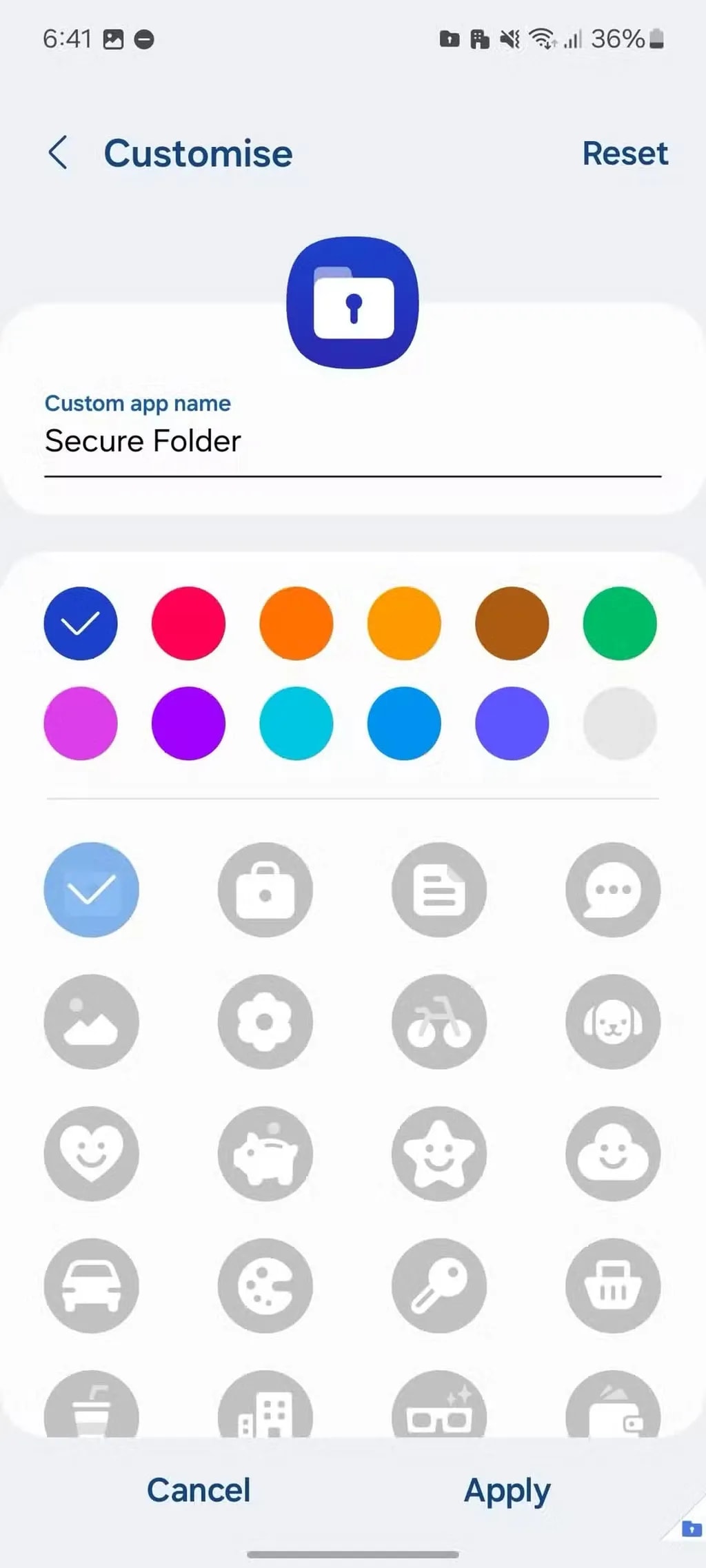
Task: Pick the purple color swatch
Action: (x=188, y=724)
